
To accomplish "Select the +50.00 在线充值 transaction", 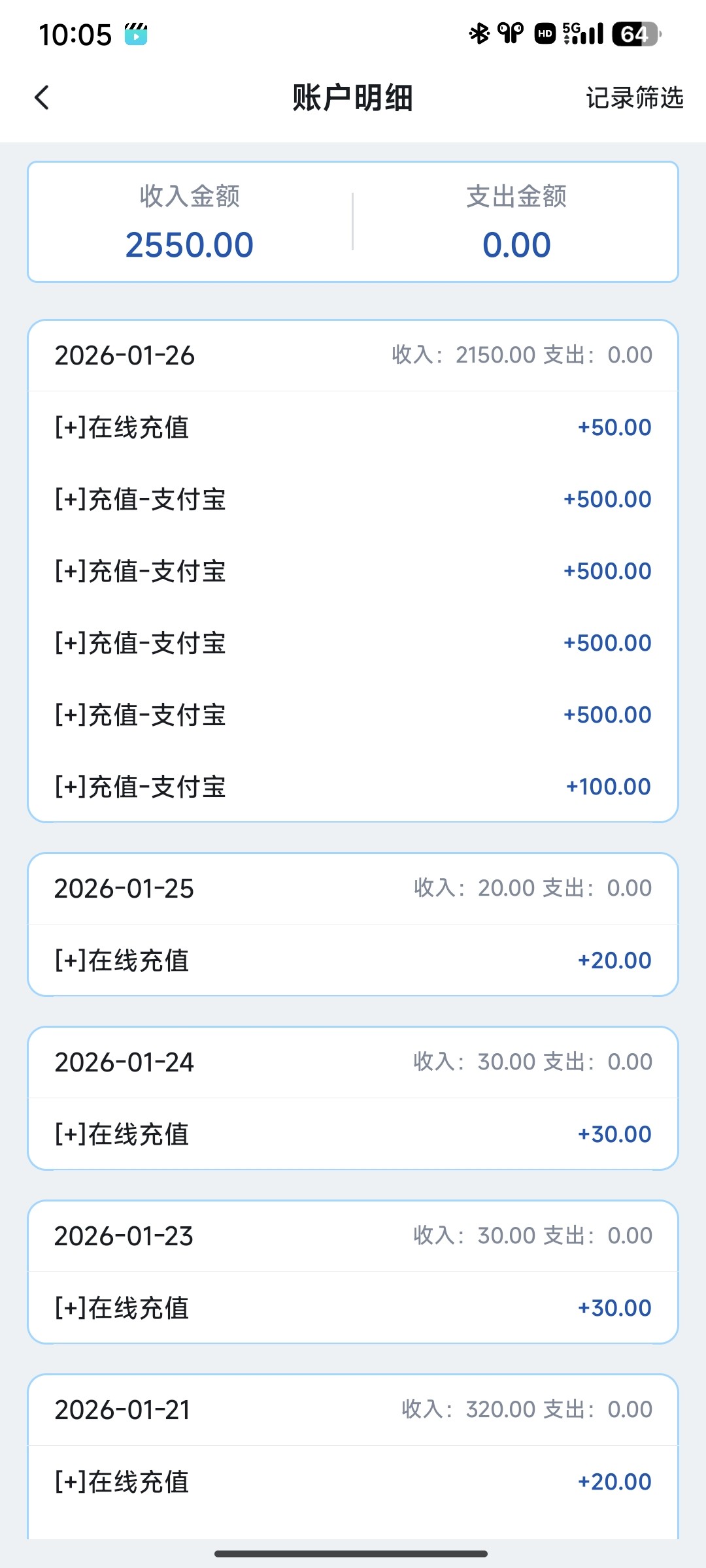I will tap(353, 427).
